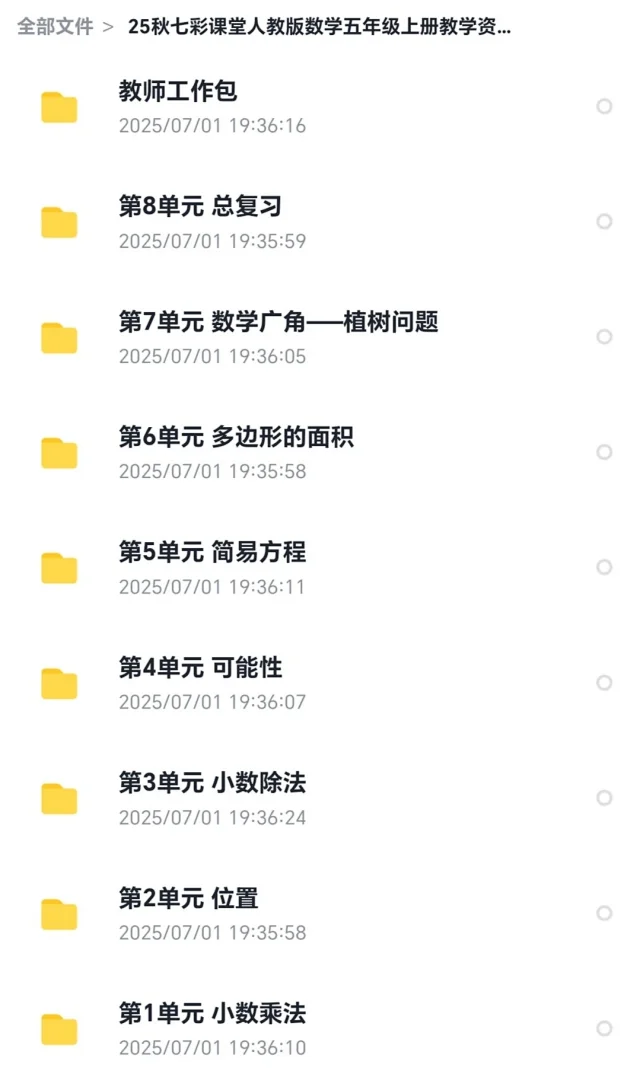Select the 第4单元 可能性 checkbox

(x=604, y=683)
